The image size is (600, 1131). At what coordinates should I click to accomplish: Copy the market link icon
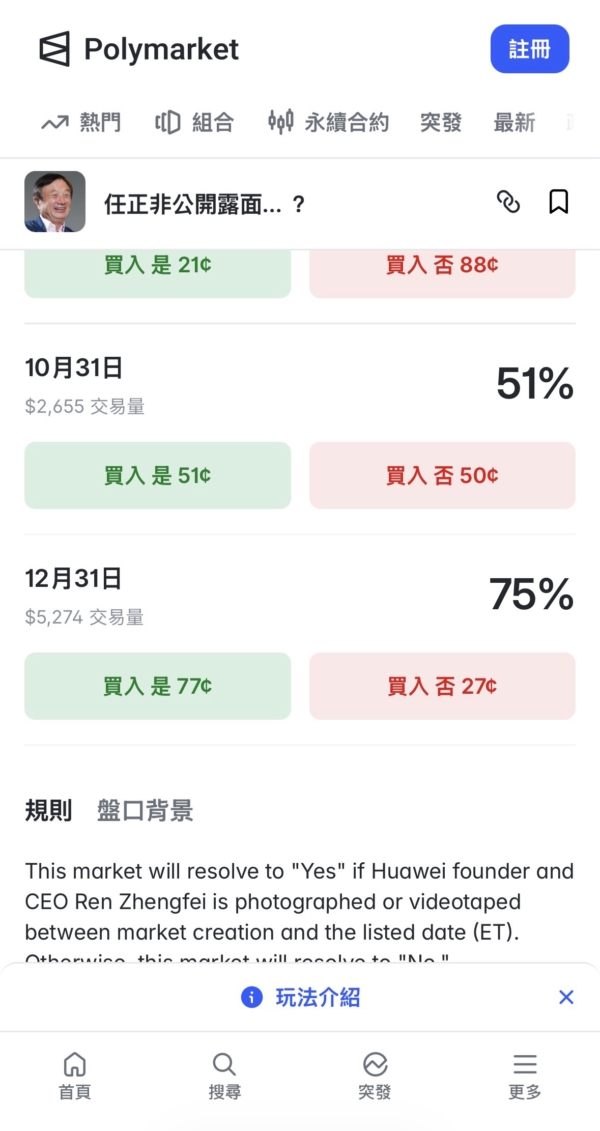point(508,203)
